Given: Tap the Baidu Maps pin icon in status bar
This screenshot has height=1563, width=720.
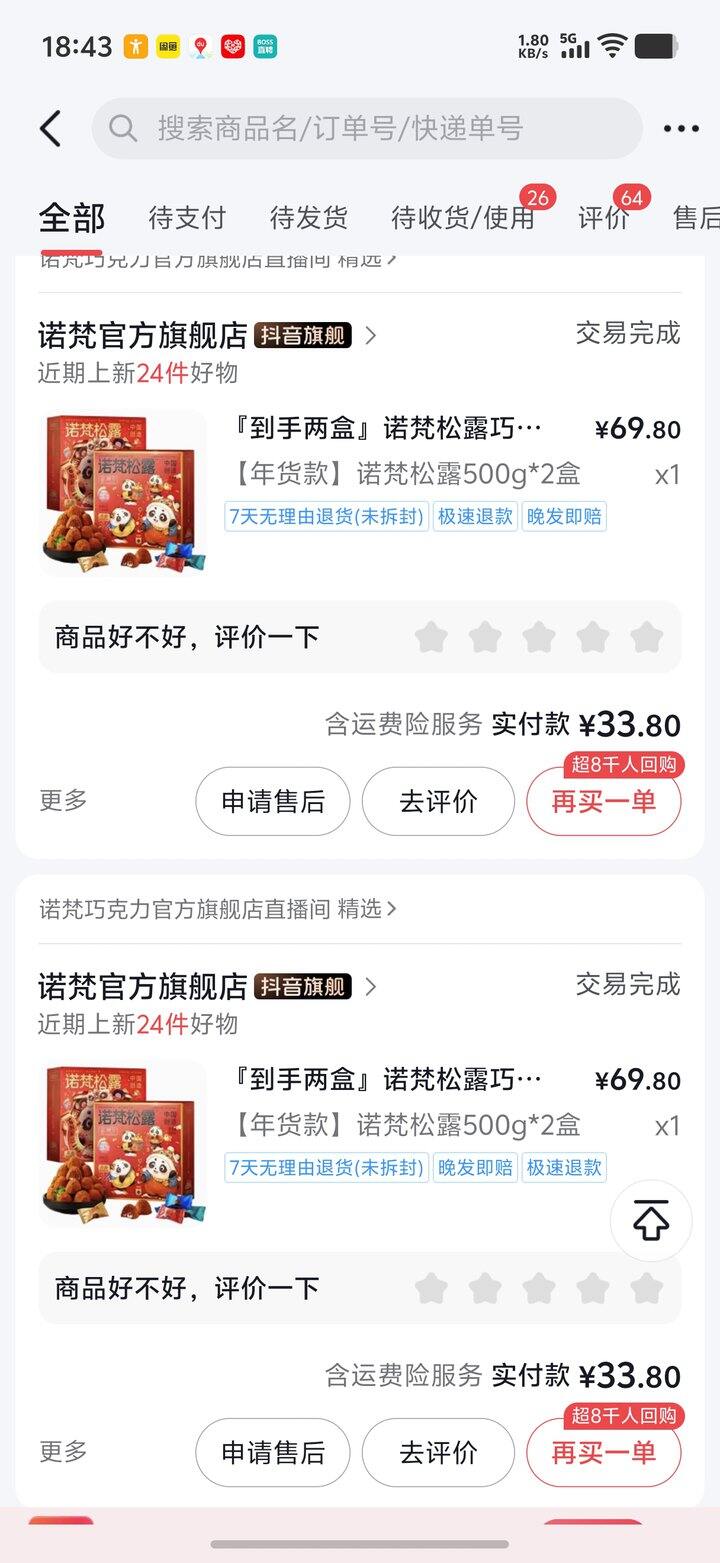Looking at the screenshot, I should tap(199, 46).
